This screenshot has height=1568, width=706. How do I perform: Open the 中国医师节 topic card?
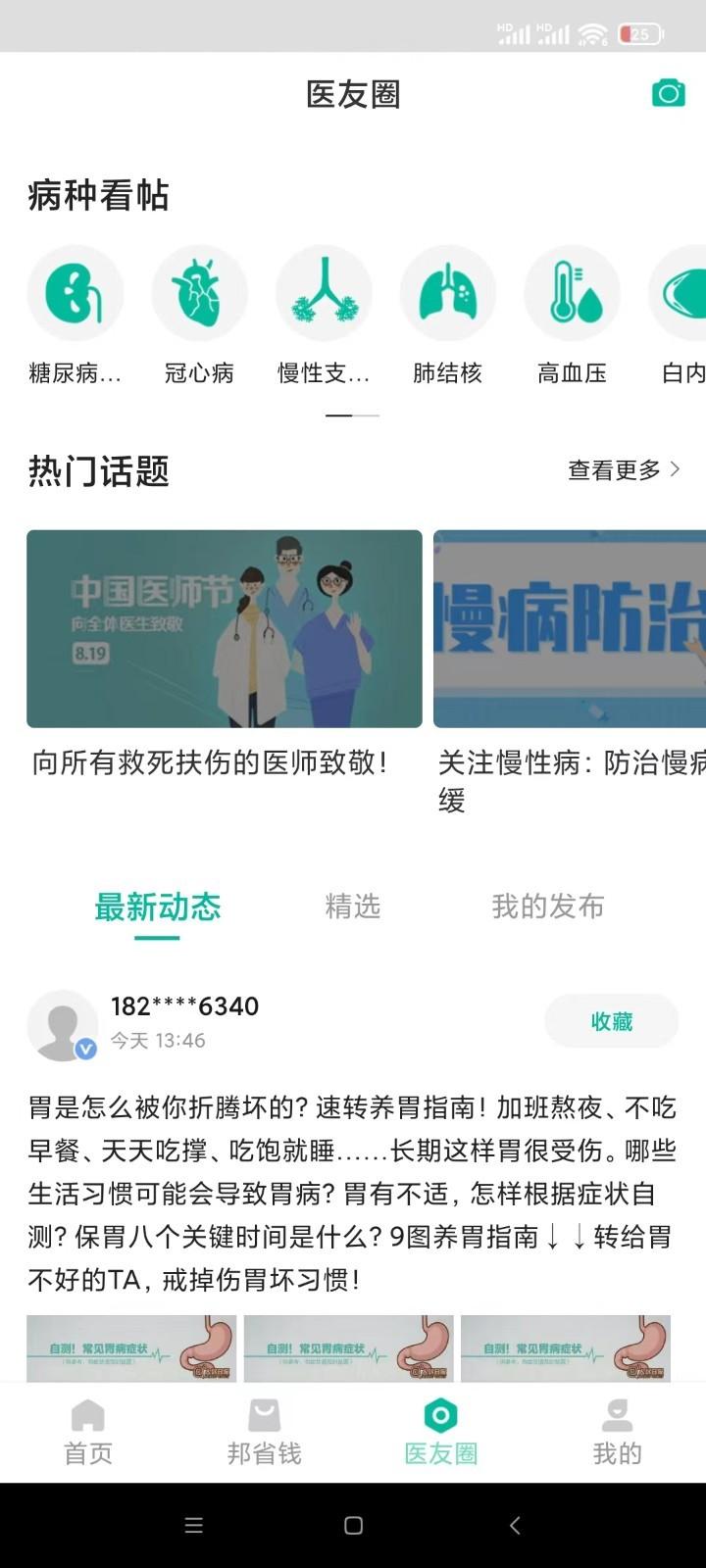click(225, 629)
